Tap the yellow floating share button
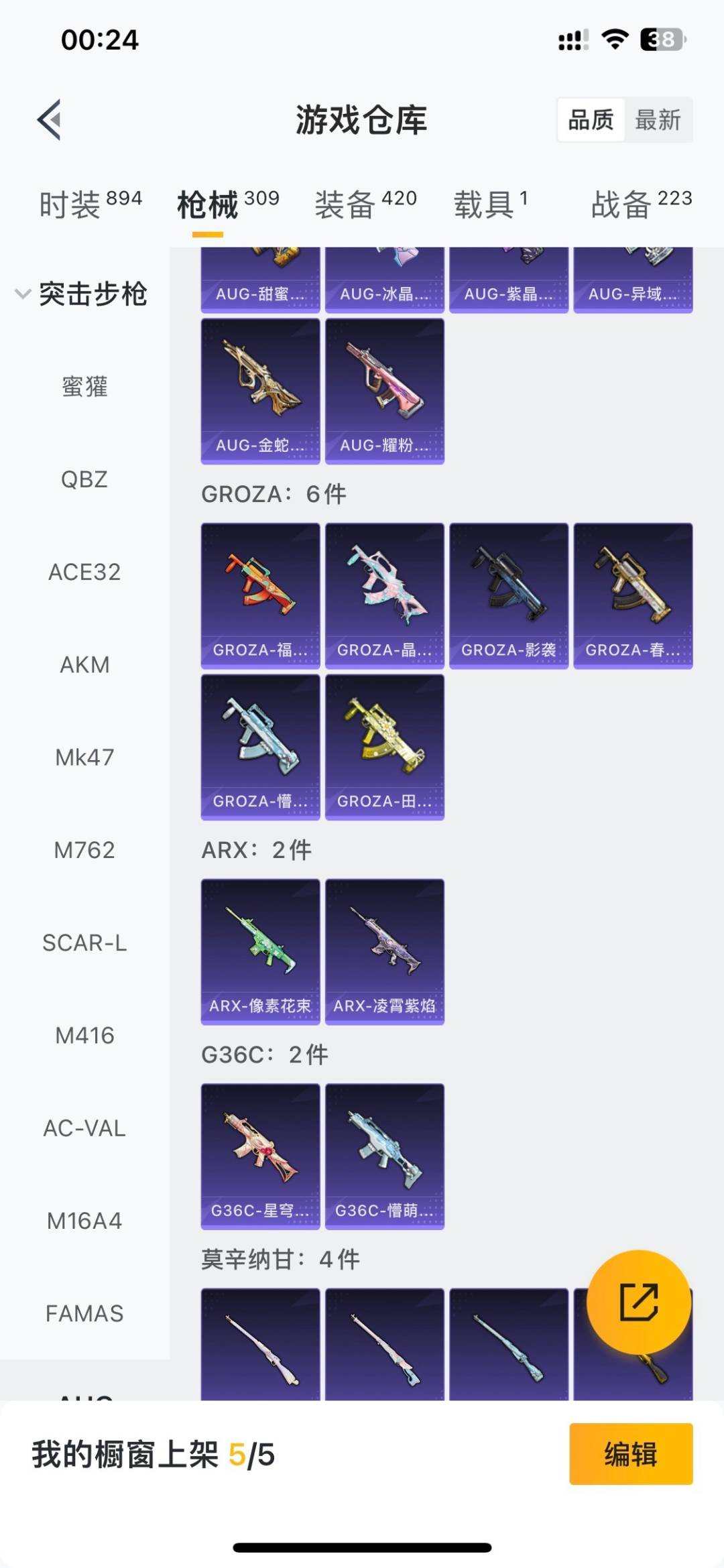The height and width of the screenshot is (1568, 724). [638, 1302]
